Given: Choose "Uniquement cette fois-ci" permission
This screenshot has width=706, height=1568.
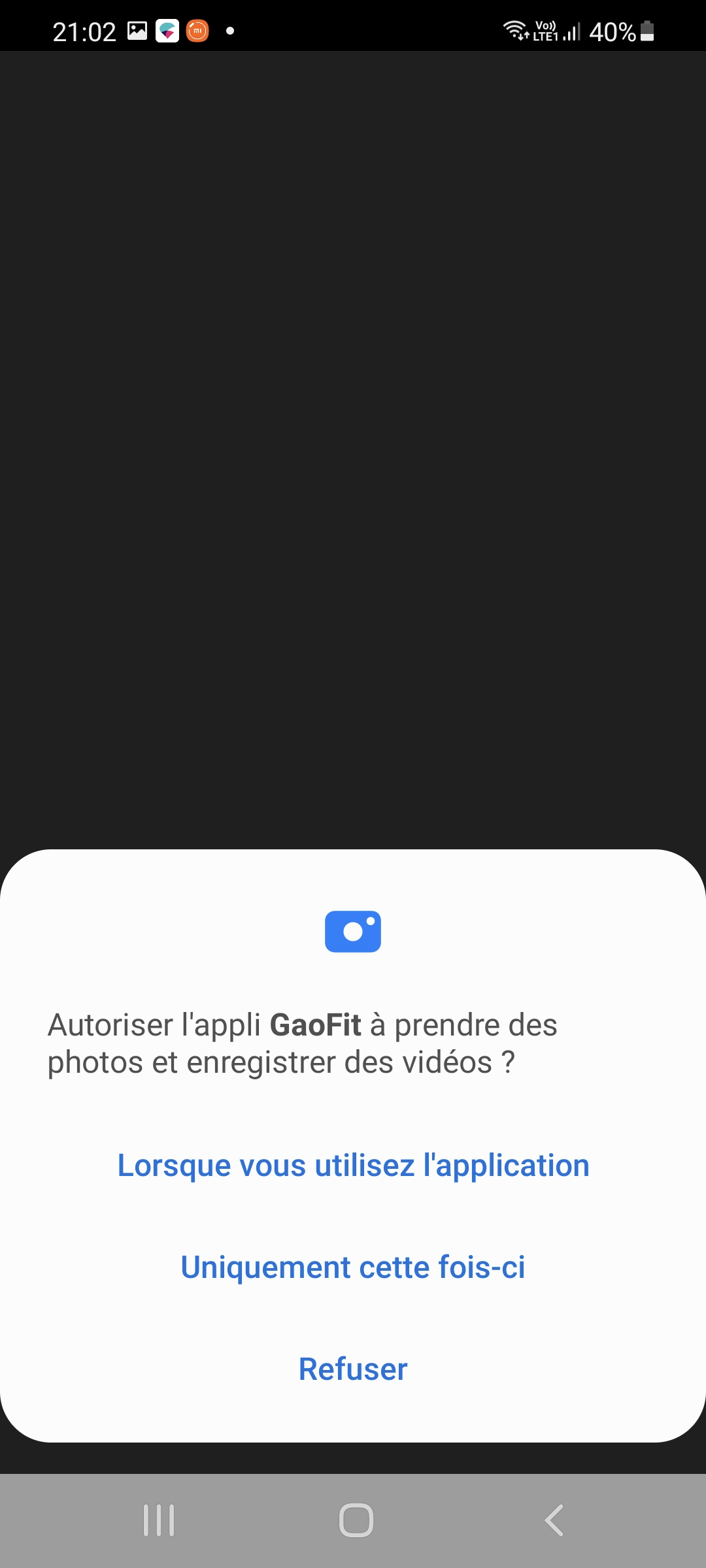Looking at the screenshot, I should pyautogui.click(x=353, y=1267).
